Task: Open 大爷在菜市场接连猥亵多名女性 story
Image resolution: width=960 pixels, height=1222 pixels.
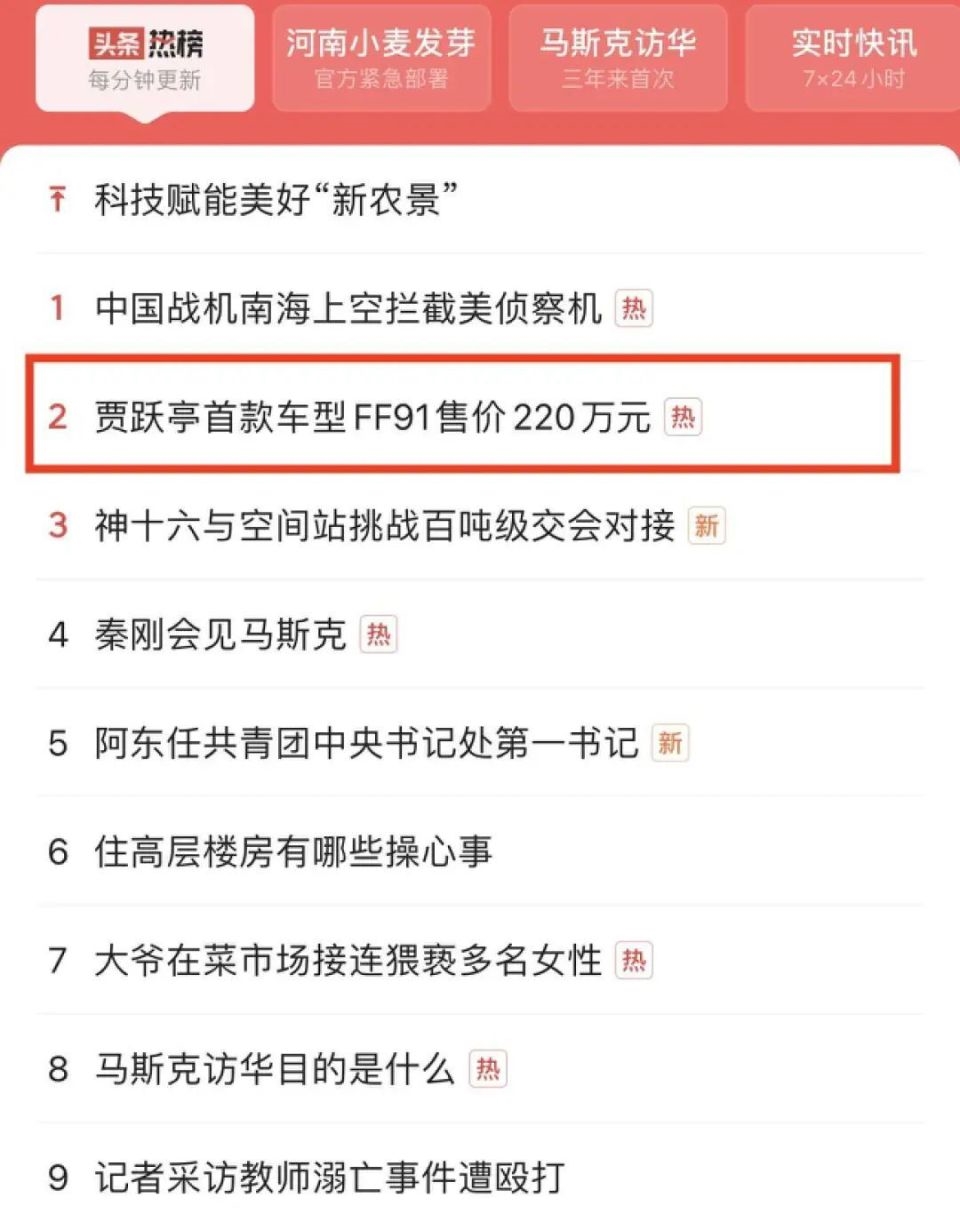Action: [348, 962]
